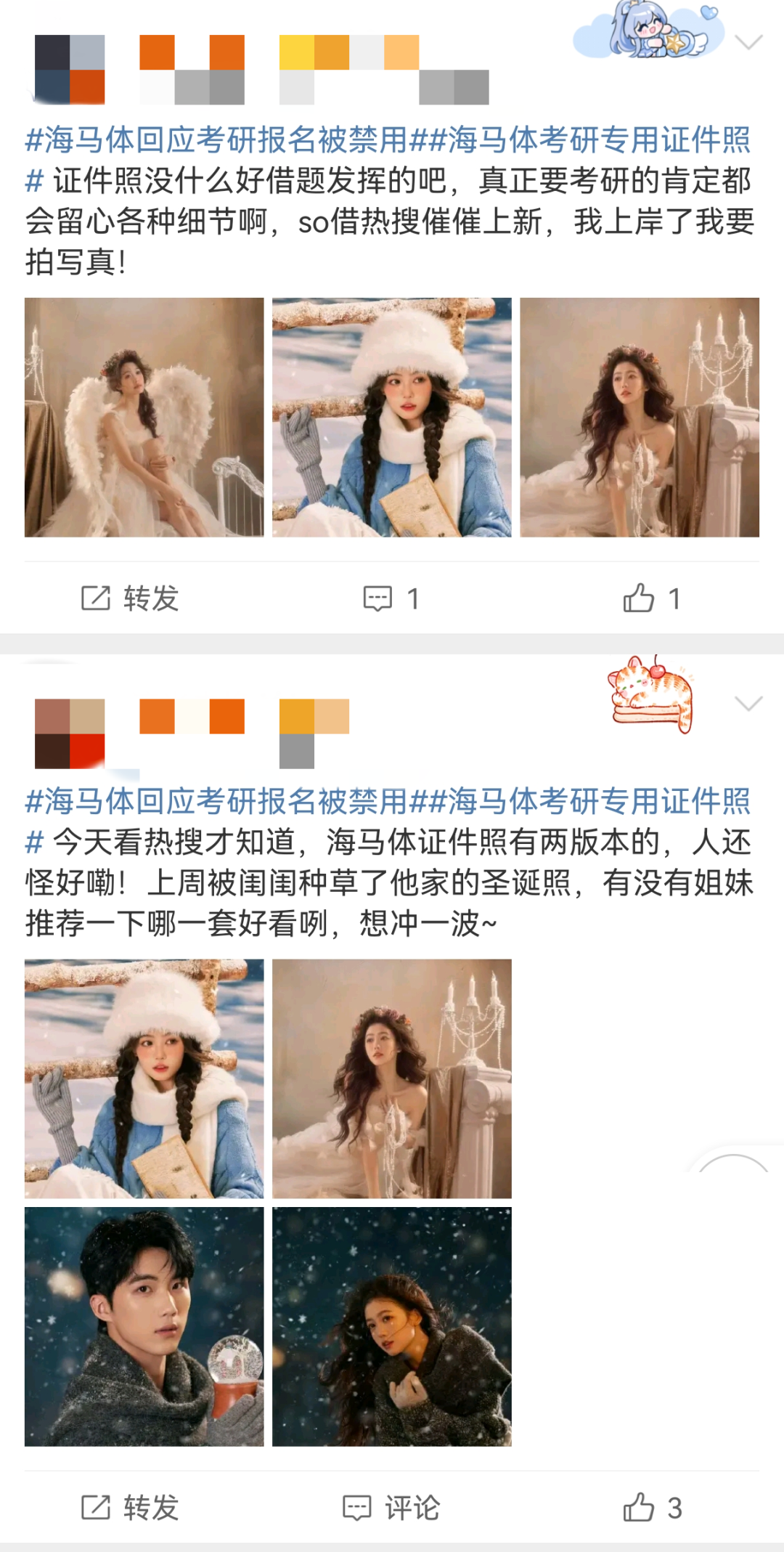Open the snowy fur hat photo in the second post
The width and height of the screenshot is (784, 1552).
coord(144,1078)
